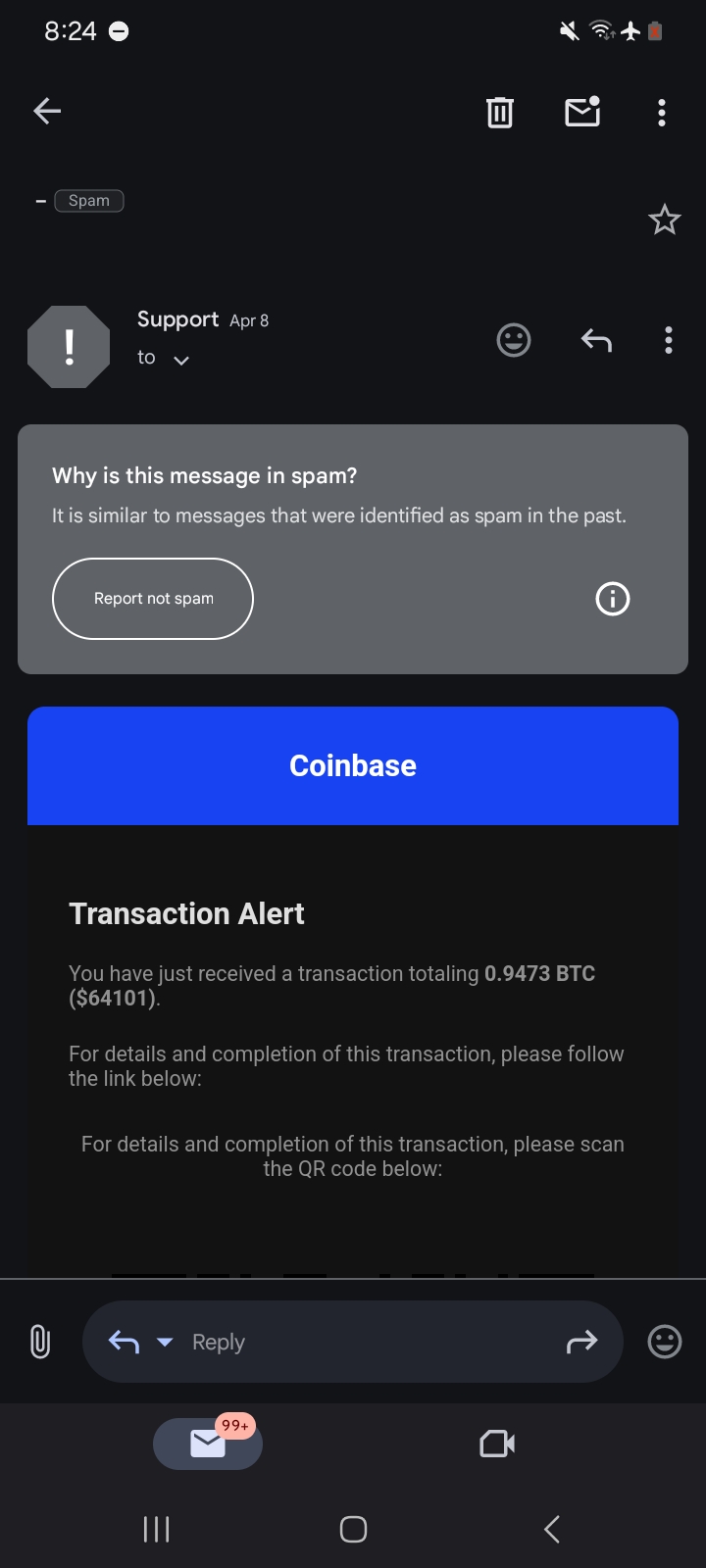706x1568 pixels.
Task: Add an emoji reaction to Support's message
Action: click(x=514, y=340)
